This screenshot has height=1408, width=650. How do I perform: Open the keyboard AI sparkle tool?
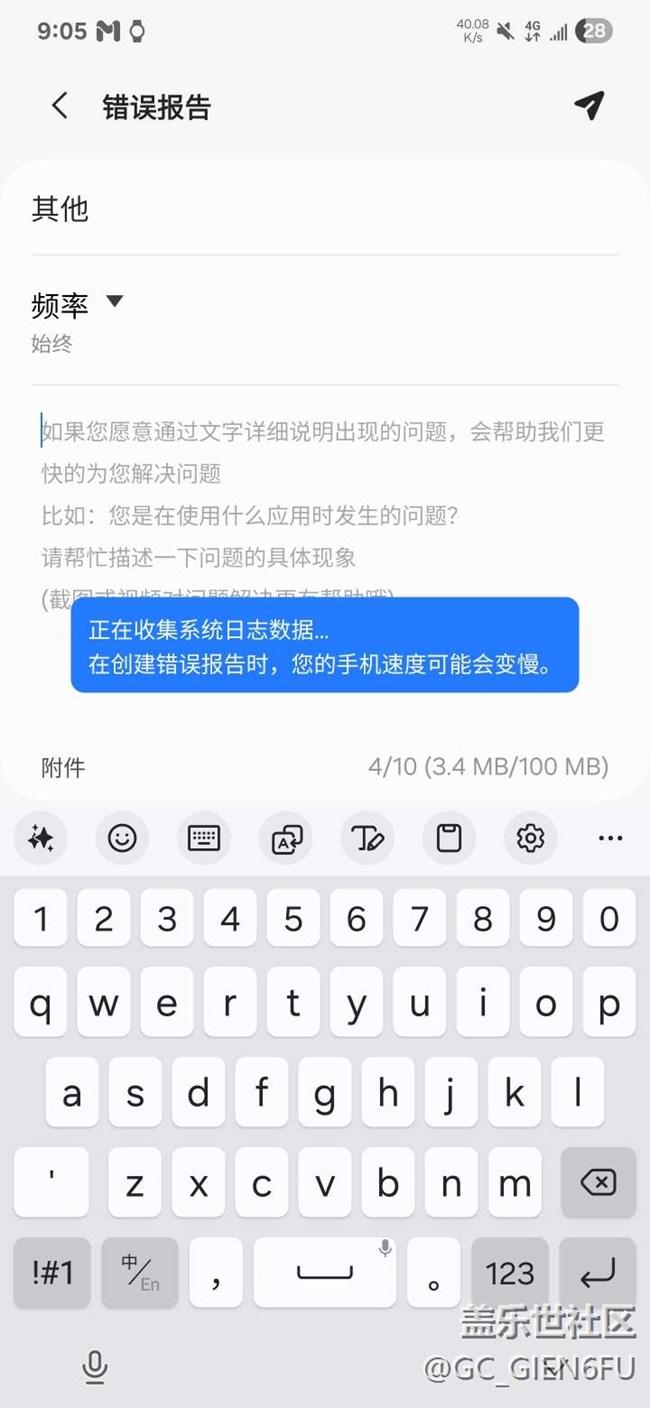(x=41, y=838)
